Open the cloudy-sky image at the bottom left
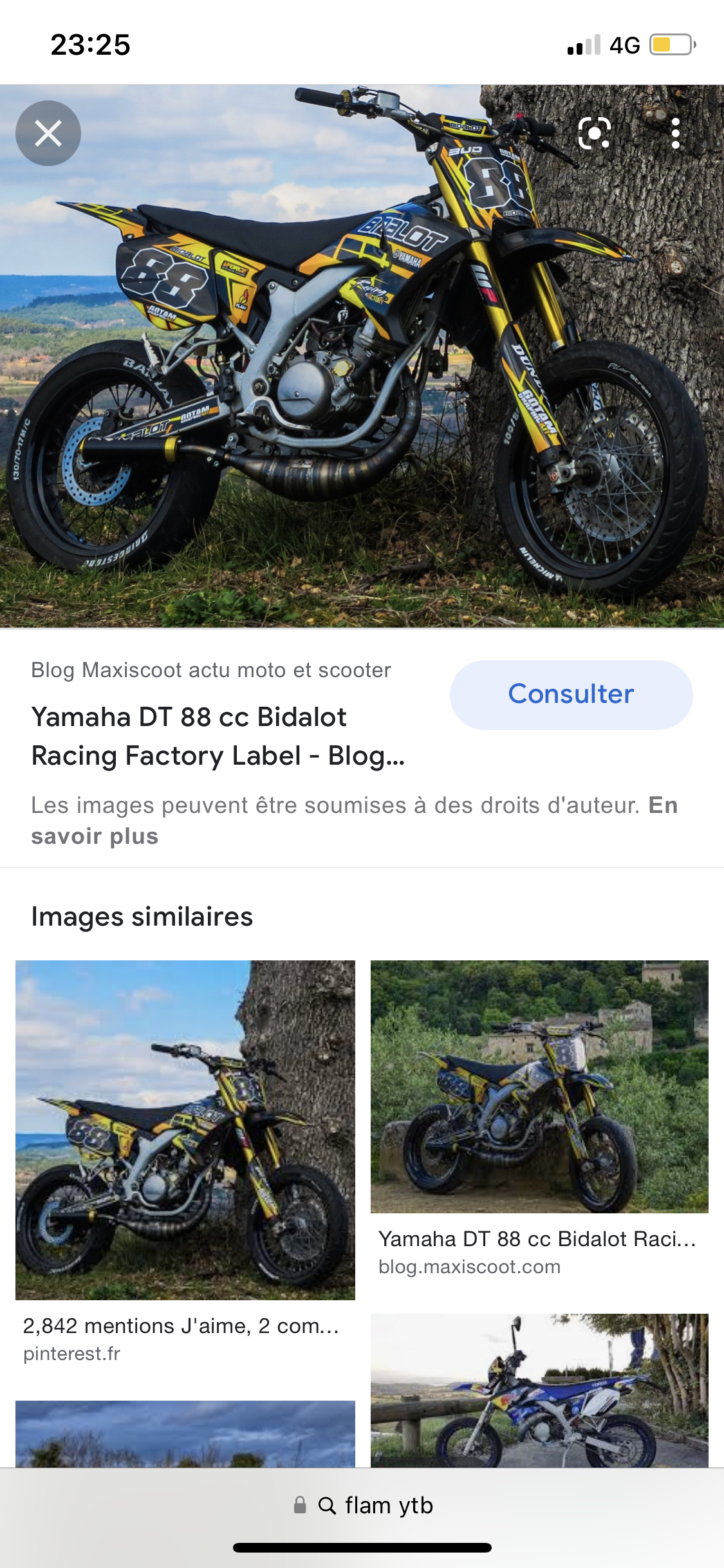Viewport: 724px width, 1568px height. pyautogui.click(x=185, y=1434)
